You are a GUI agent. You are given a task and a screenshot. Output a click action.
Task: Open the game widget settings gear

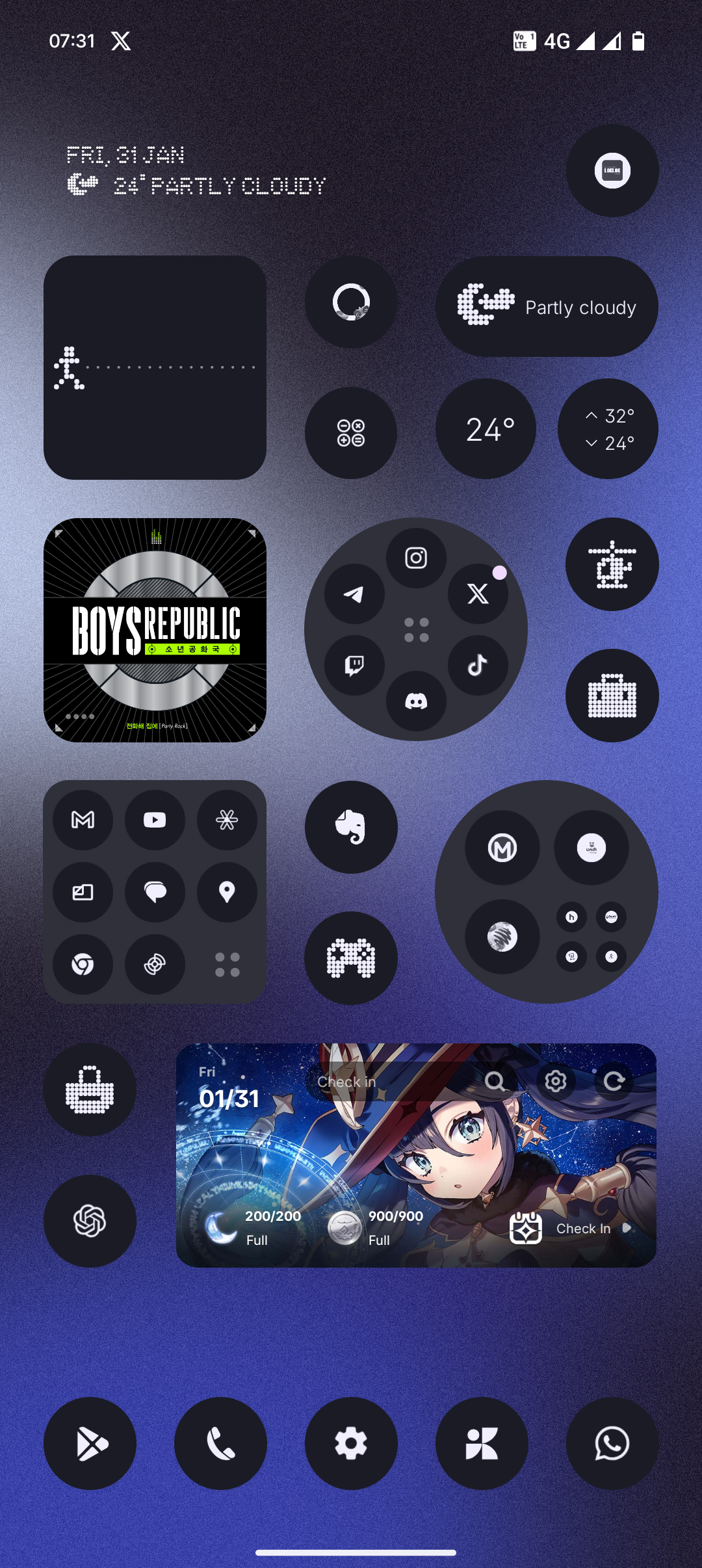tap(555, 1081)
